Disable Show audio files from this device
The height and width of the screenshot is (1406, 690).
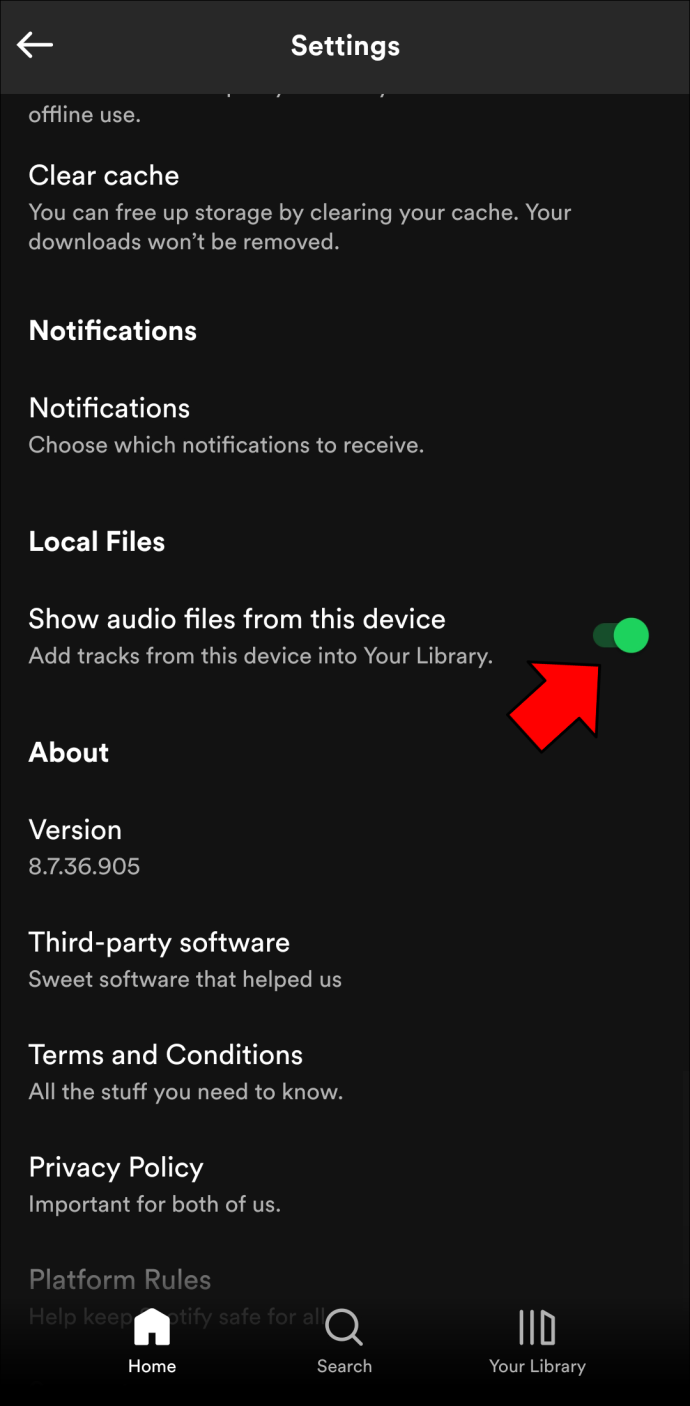coord(621,635)
